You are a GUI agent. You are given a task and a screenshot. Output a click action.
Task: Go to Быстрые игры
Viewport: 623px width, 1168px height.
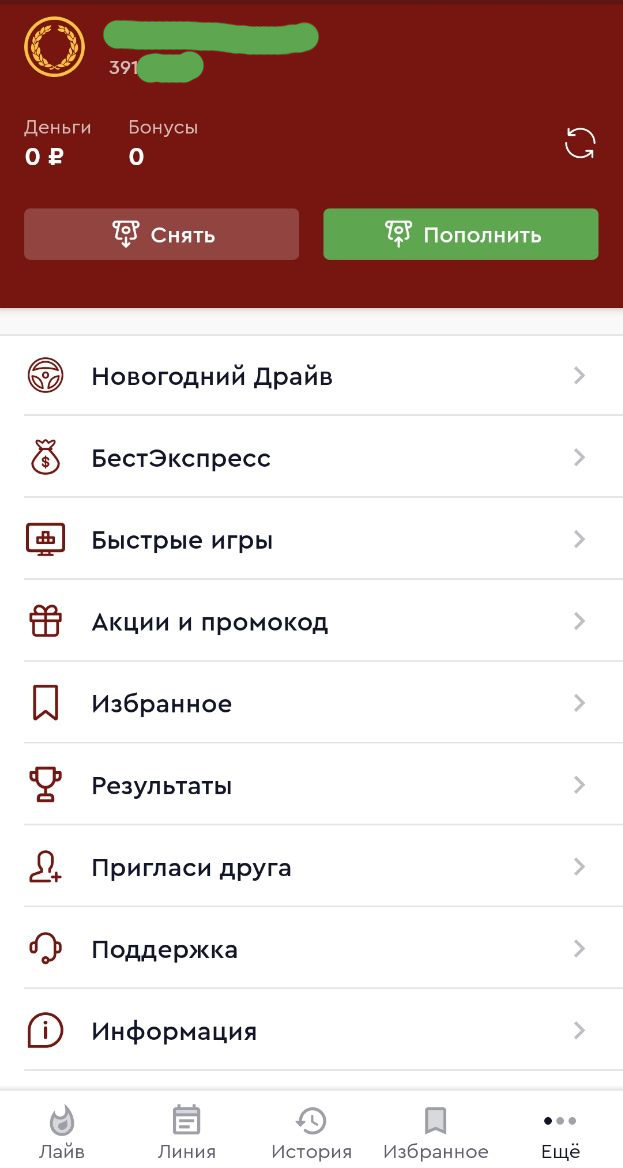310,540
